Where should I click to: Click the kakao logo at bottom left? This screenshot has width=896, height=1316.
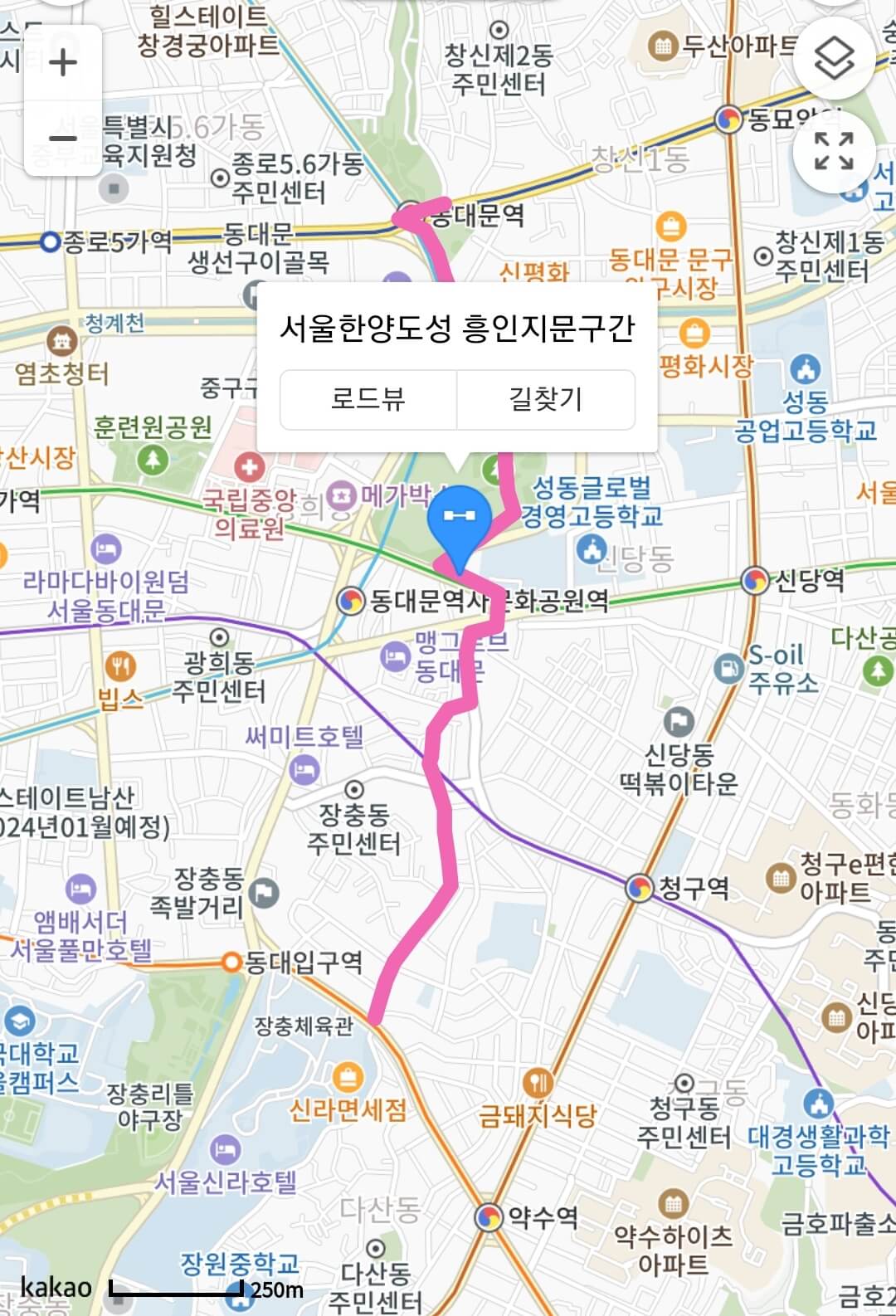56,1289
